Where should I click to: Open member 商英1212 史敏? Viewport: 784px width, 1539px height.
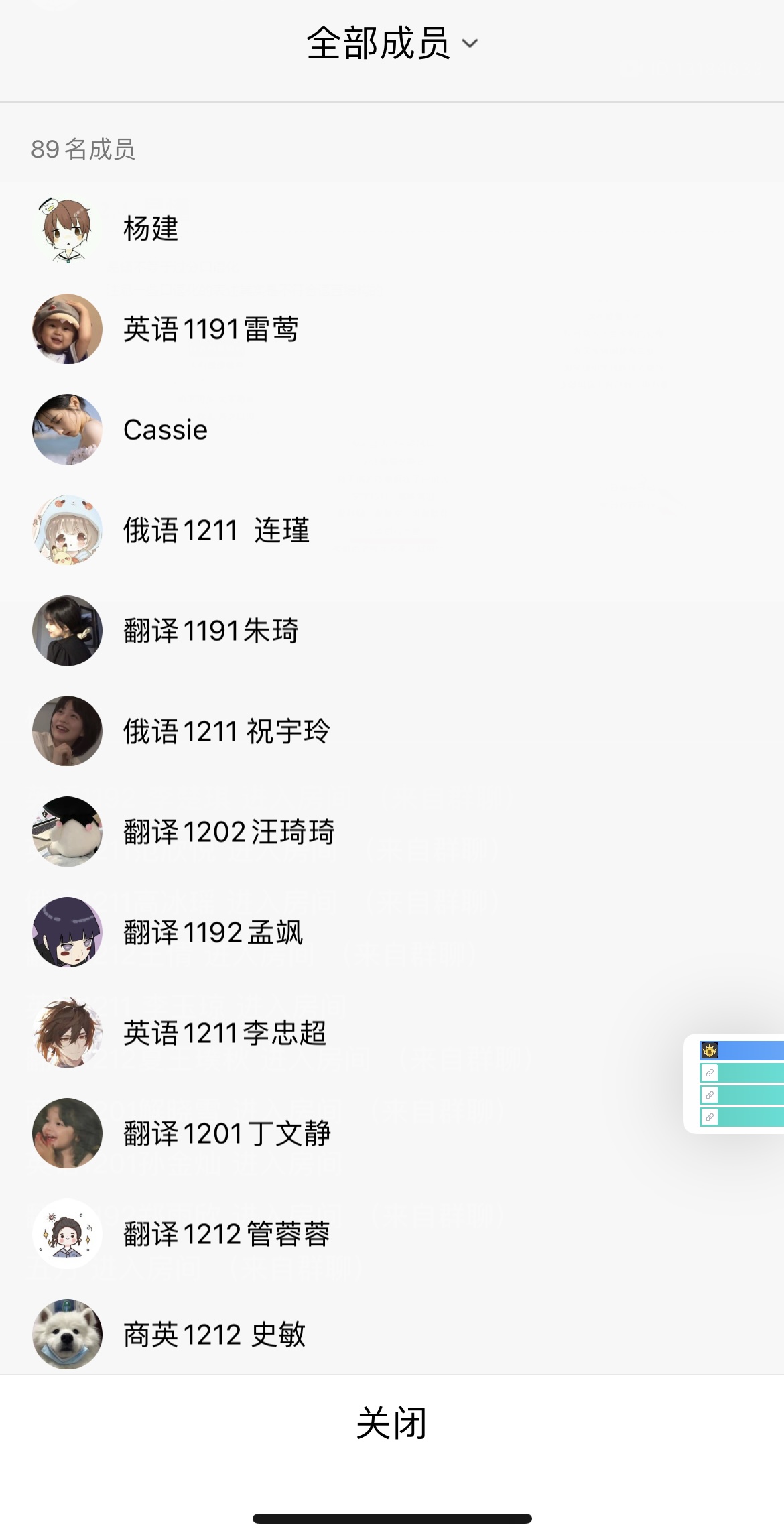214,1334
